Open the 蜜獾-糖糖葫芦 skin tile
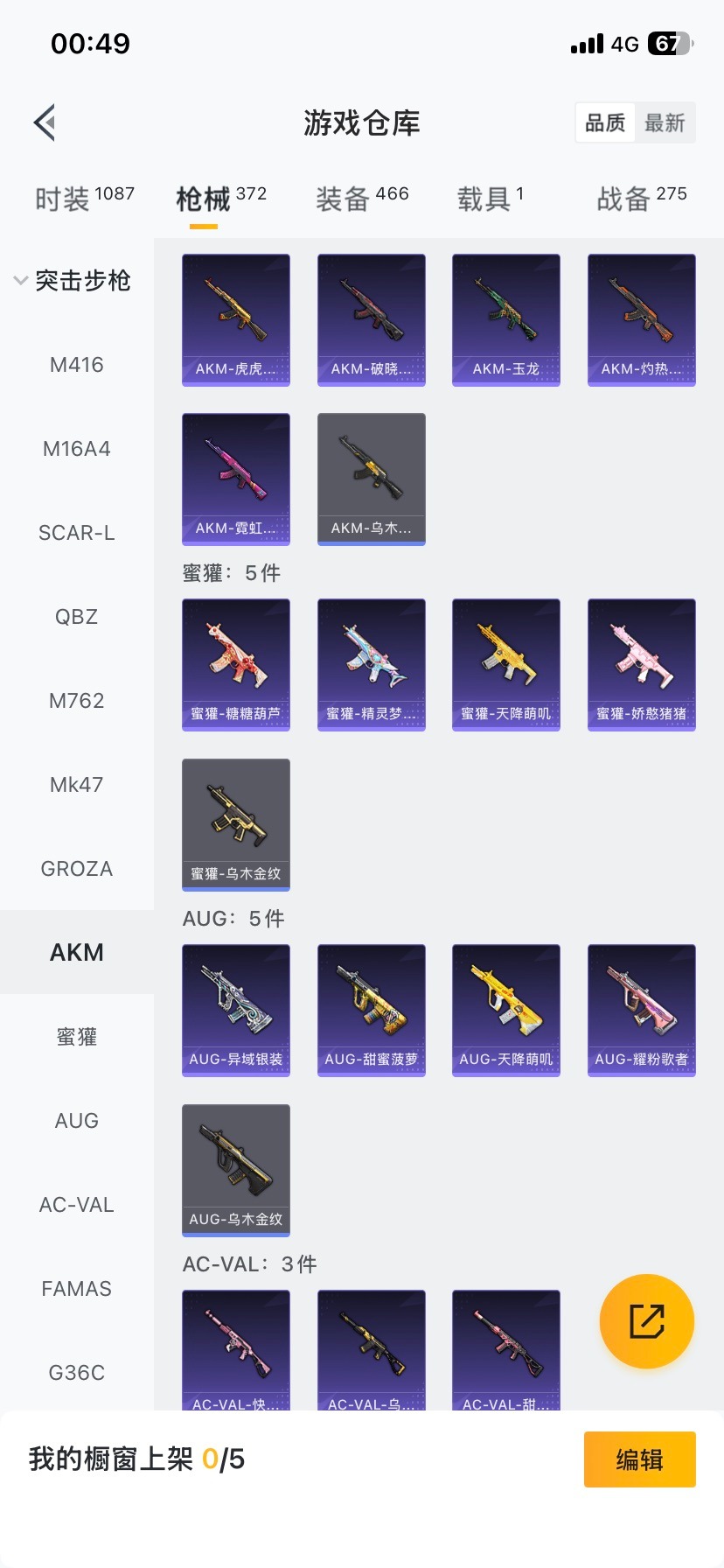Screen dimensions: 724x1568 [236, 664]
